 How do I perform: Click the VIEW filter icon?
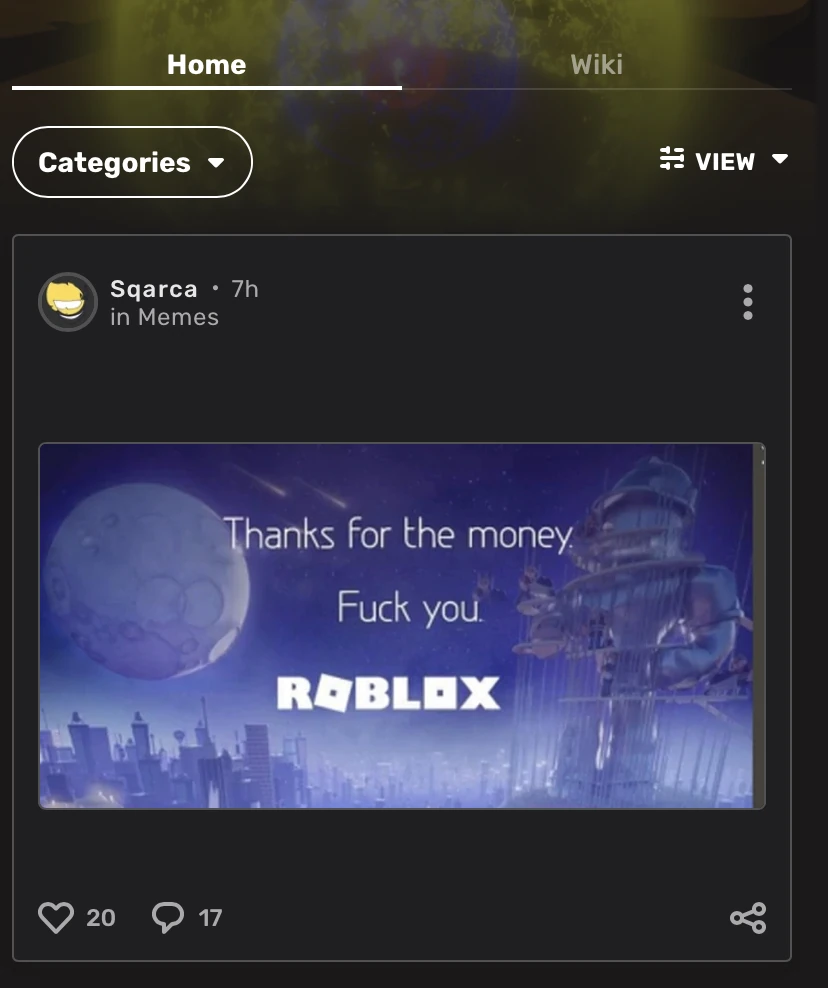tap(669, 160)
